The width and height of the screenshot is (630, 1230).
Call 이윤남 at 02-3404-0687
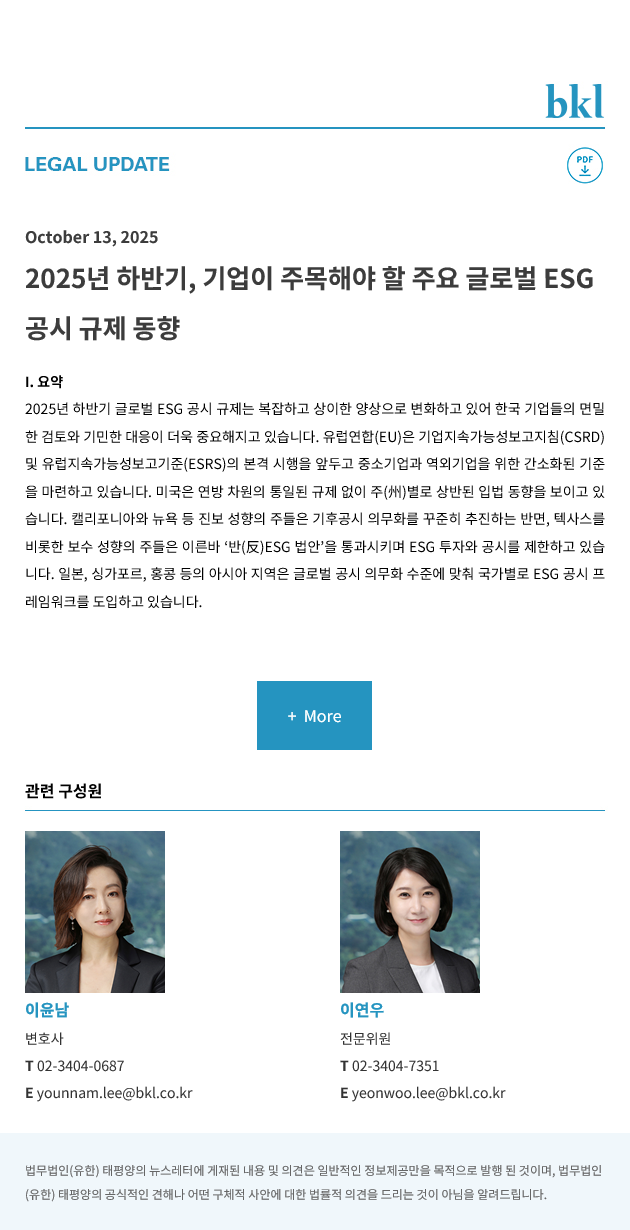(80, 1065)
